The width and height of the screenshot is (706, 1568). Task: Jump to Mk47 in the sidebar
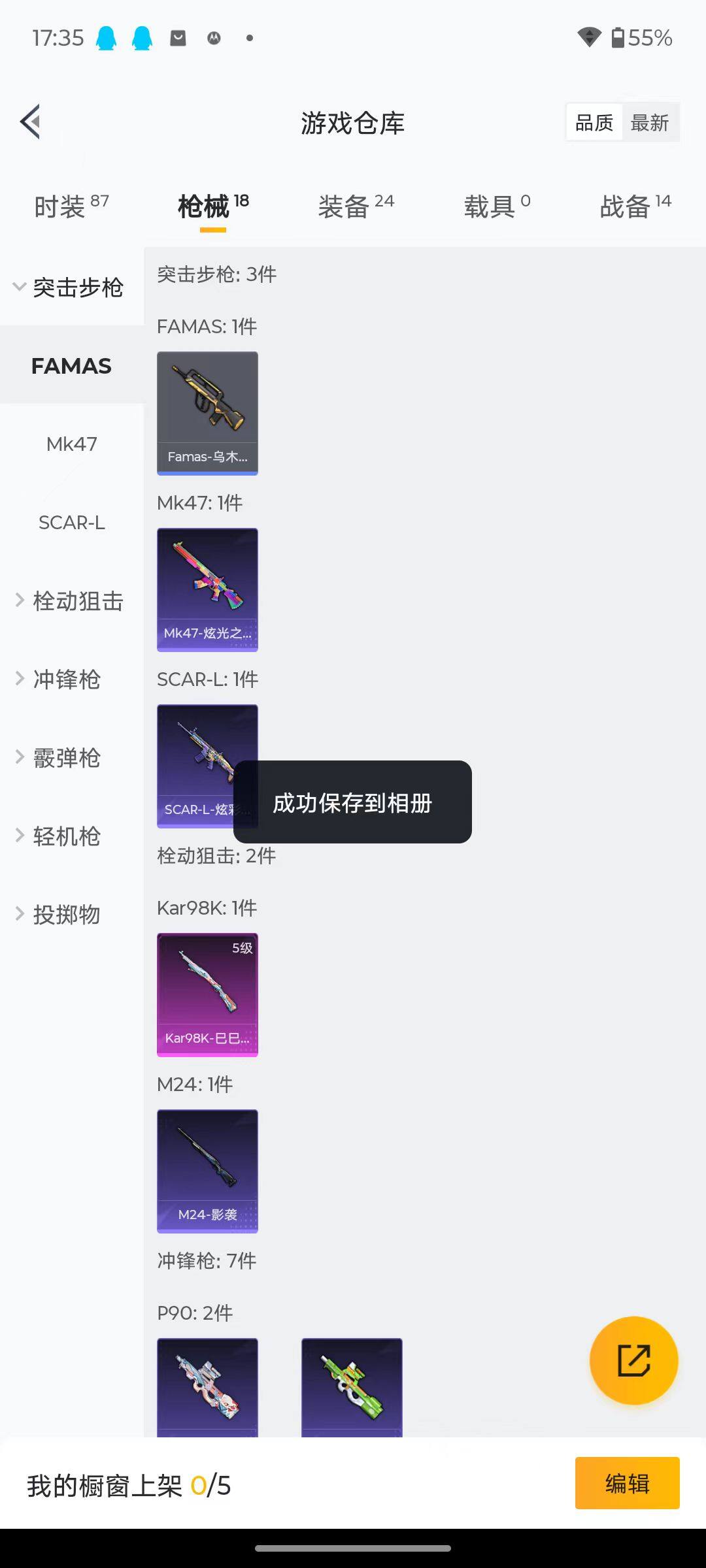pyautogui.click(x=71, y=444)
